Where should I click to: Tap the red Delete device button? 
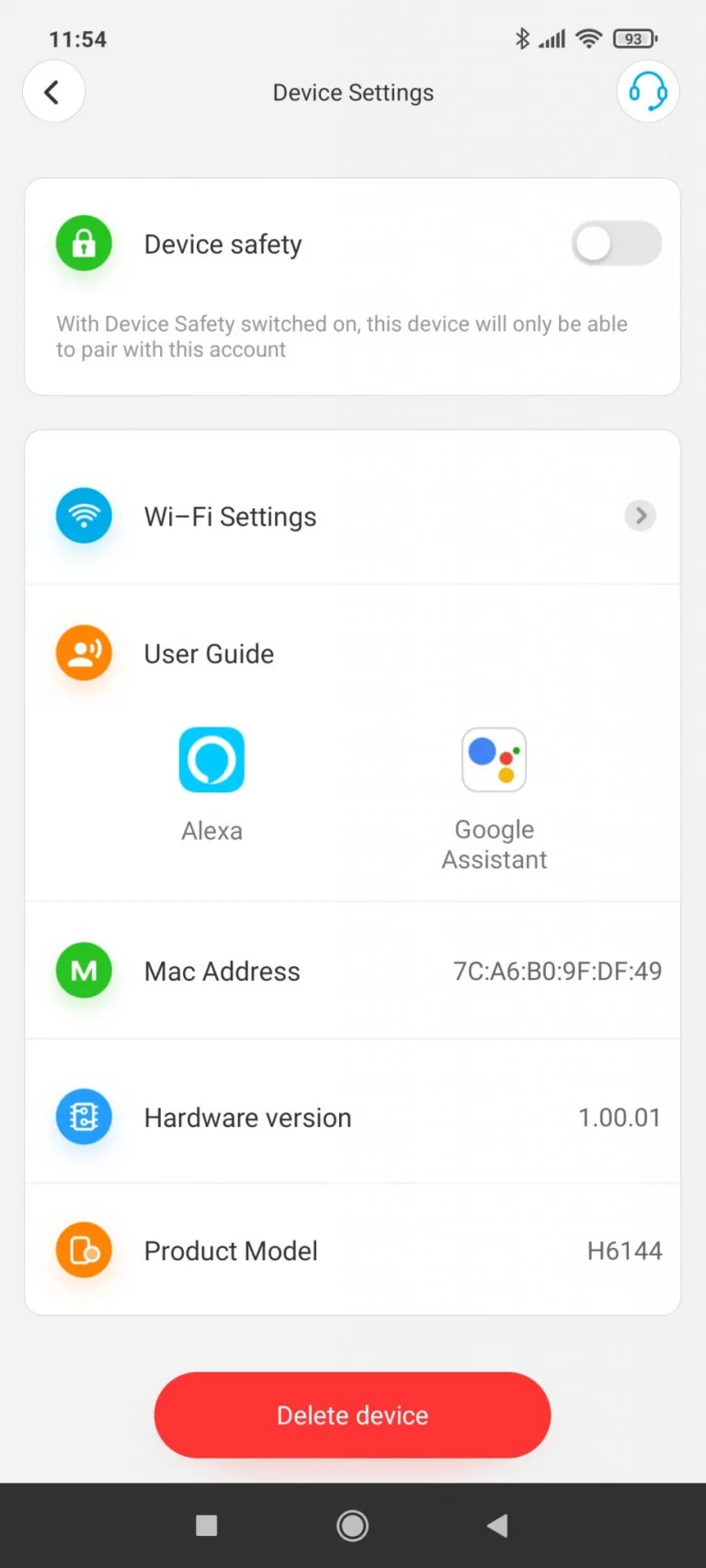pos(353,1415)
